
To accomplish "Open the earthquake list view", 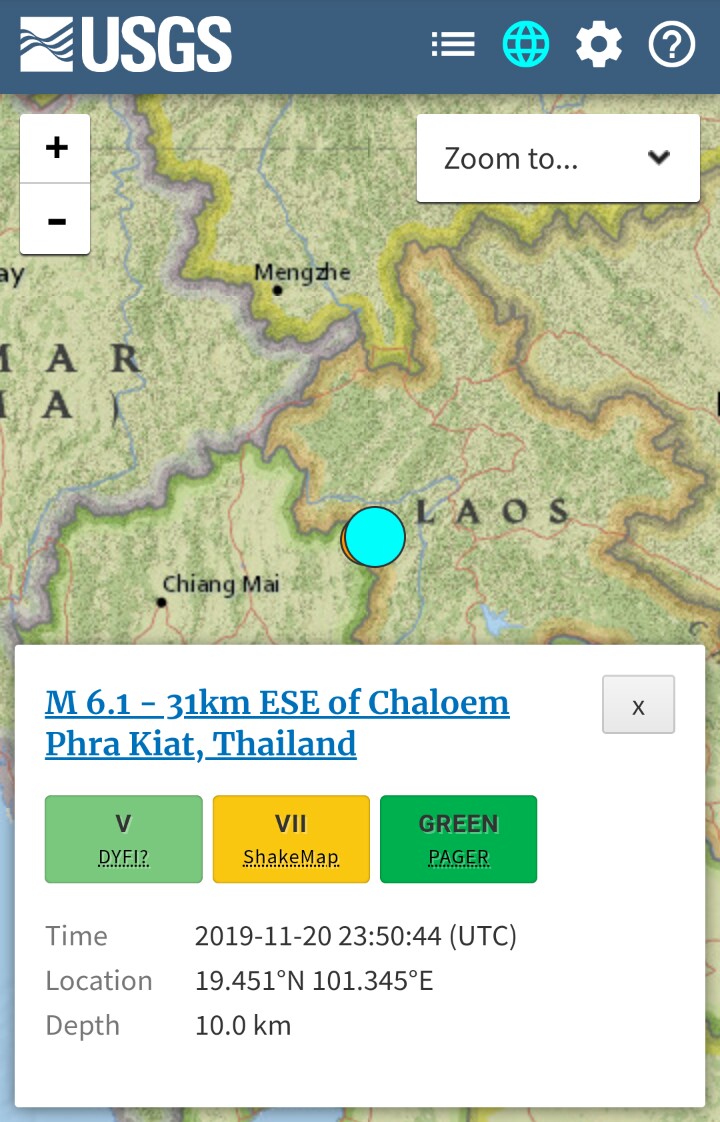I will tap(453, 44).
